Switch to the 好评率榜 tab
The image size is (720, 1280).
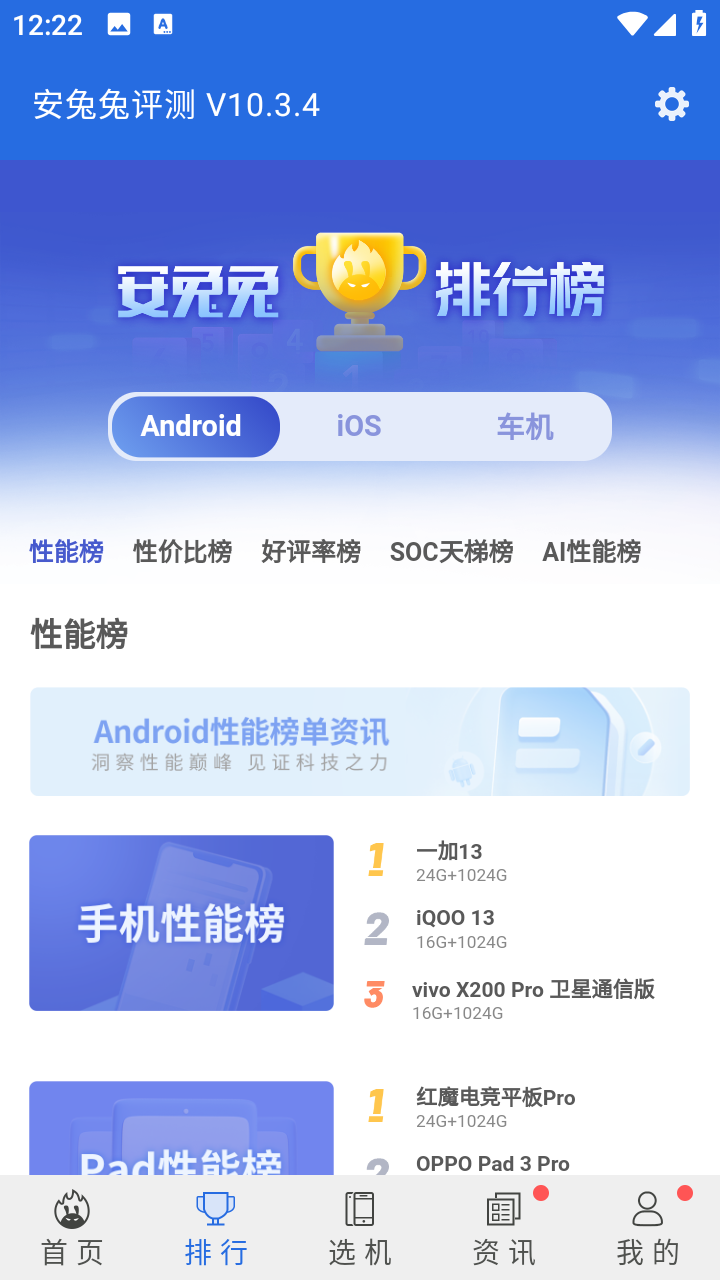click(x=311, y=551)
